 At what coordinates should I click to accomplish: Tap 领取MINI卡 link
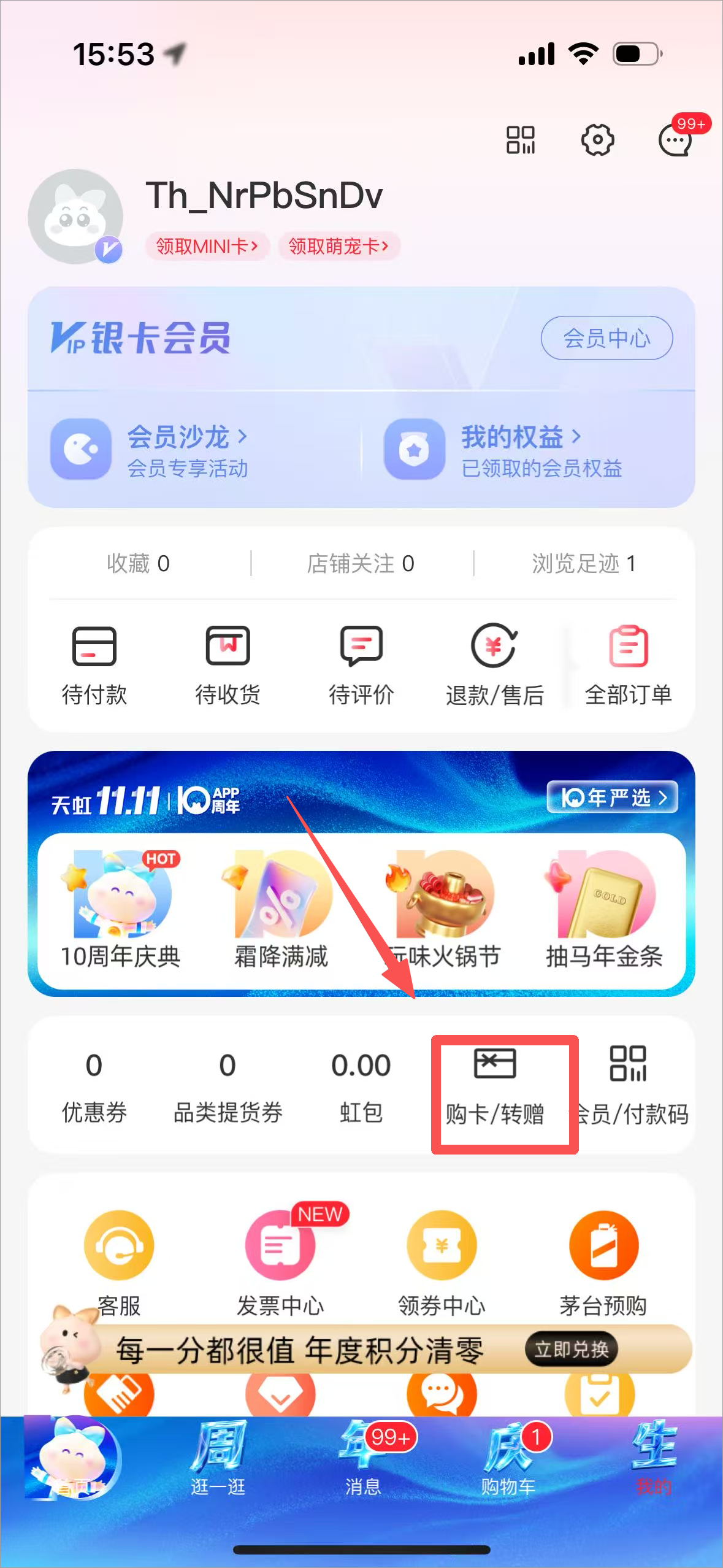point(207,247)
